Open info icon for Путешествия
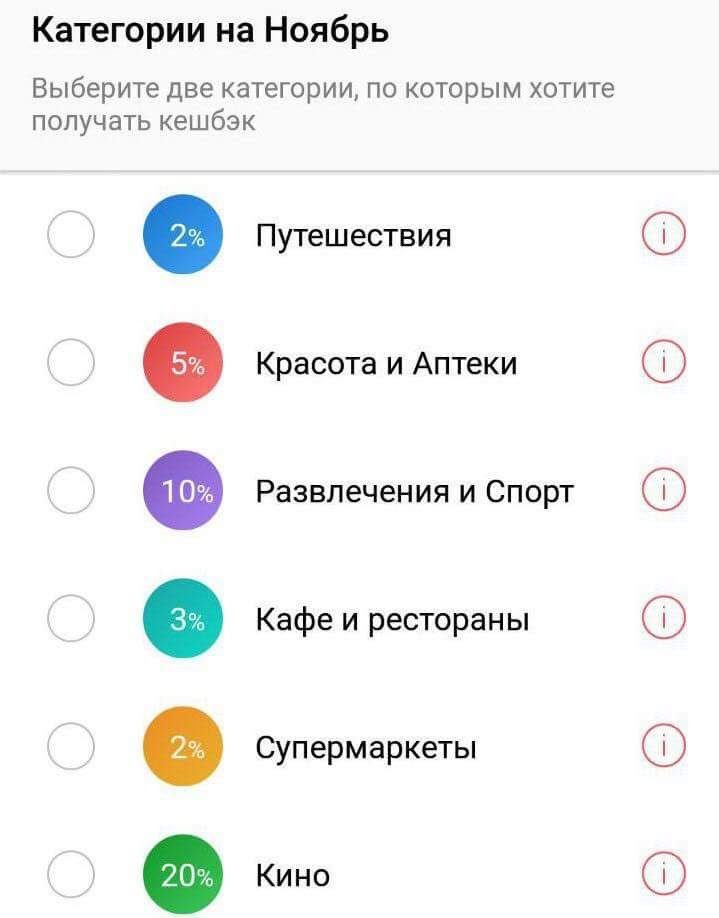 tap(662, 235)
